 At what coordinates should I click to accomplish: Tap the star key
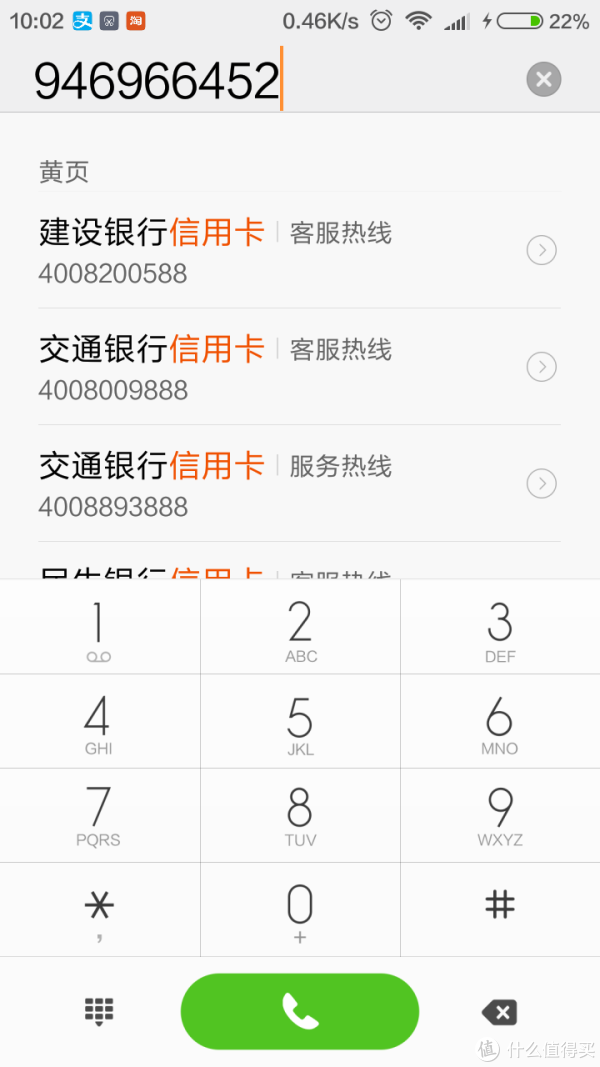coord(99,910)
